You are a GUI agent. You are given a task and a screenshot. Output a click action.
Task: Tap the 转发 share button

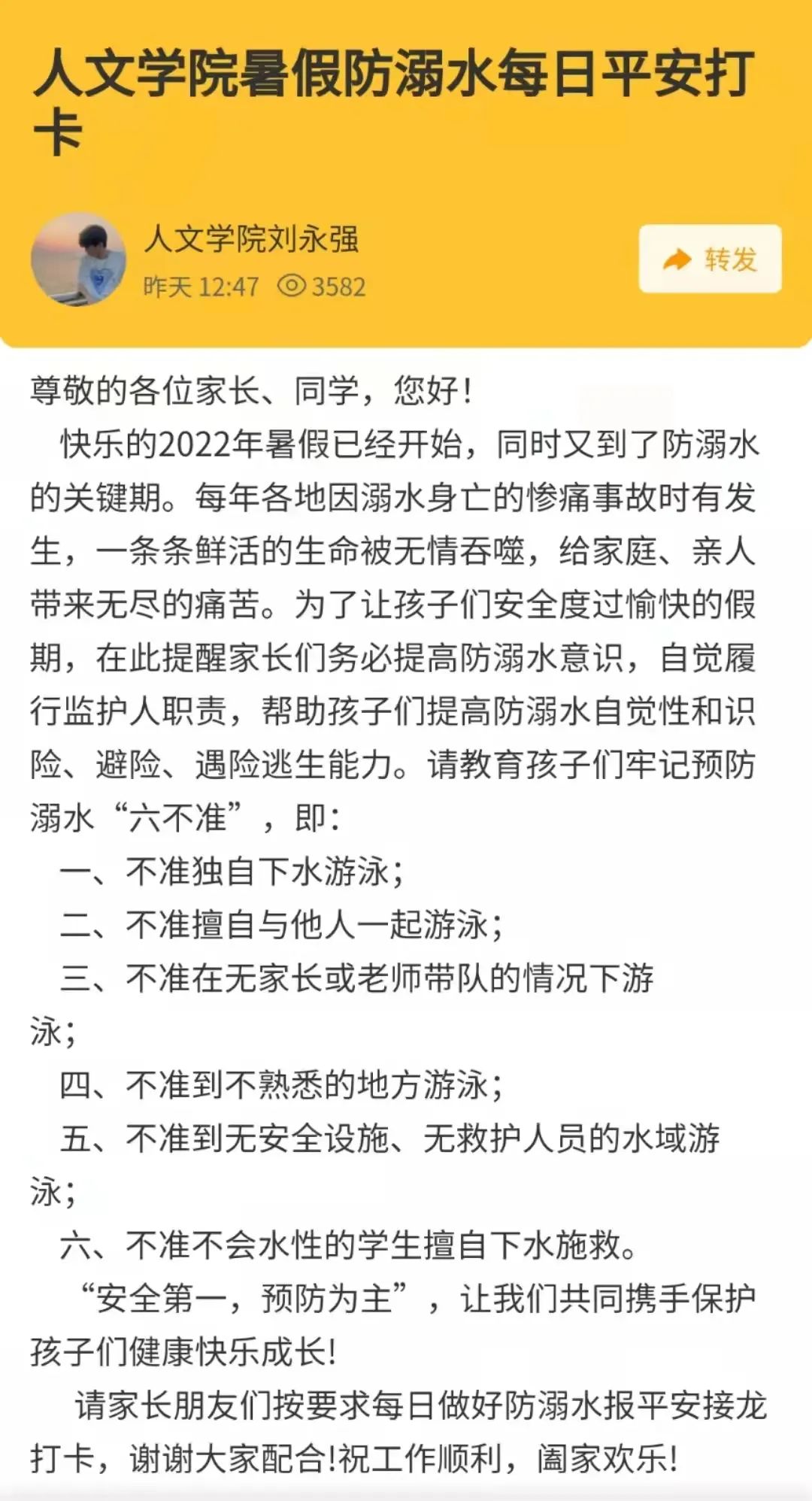[x=710, y=259]
